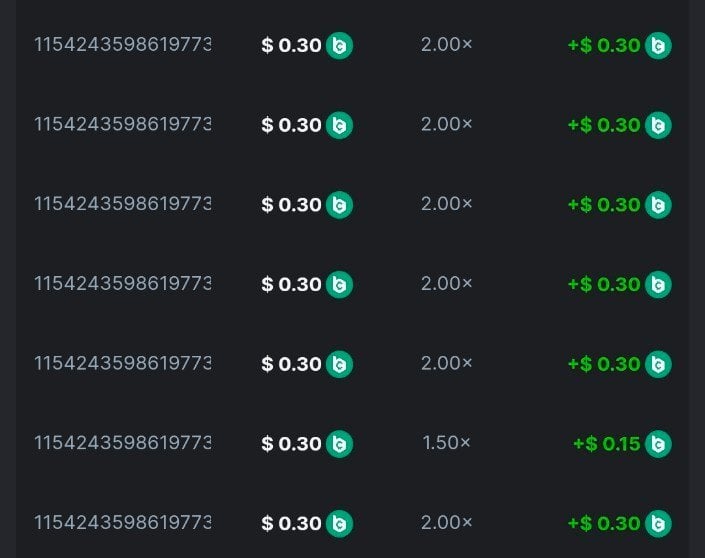Screen dimensions: 705x558
Task: Open the bet row with 1.50× payout
Action: coord(123,443)
